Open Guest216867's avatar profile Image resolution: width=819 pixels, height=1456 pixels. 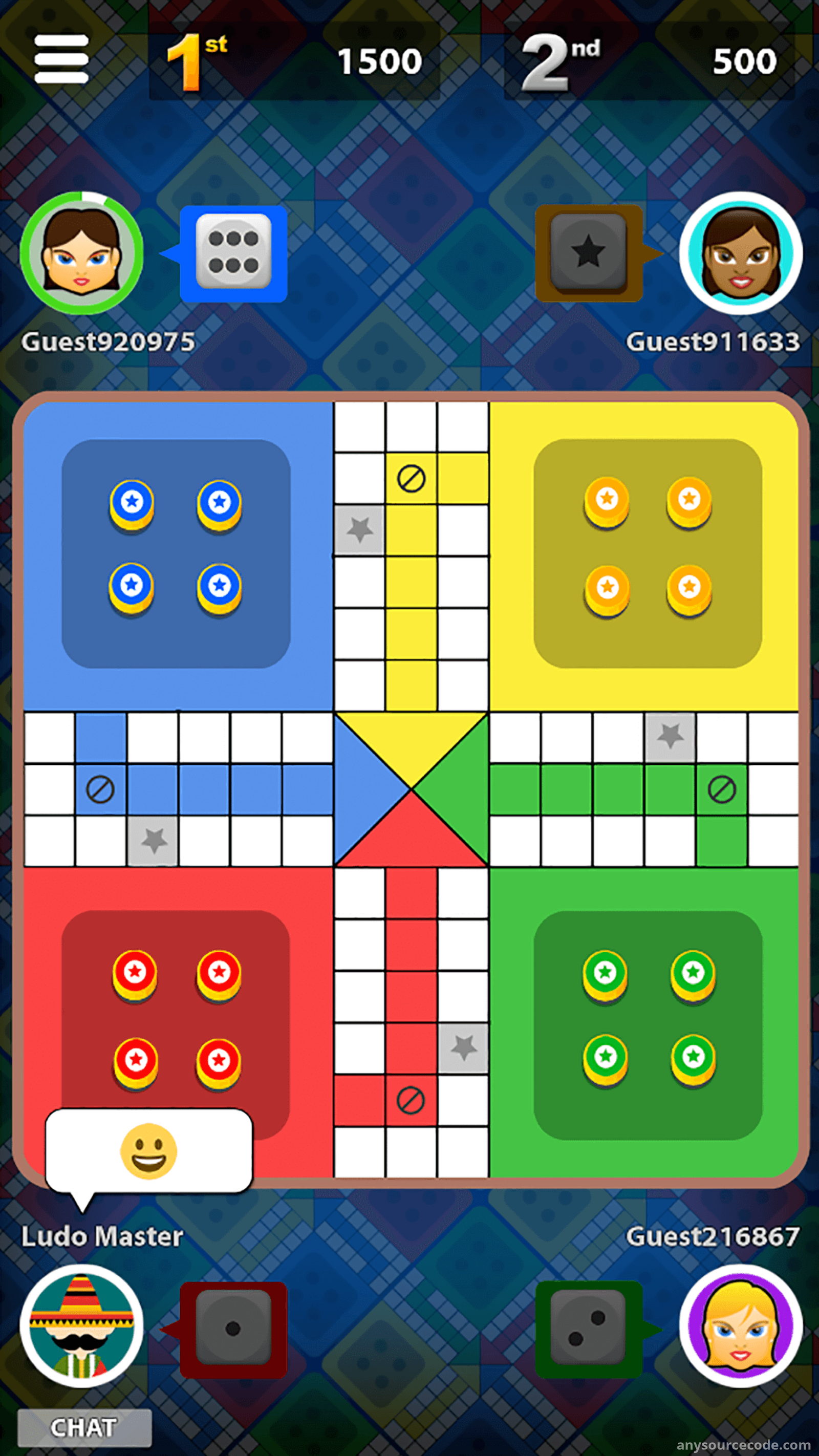click(x=741, y=1326)
